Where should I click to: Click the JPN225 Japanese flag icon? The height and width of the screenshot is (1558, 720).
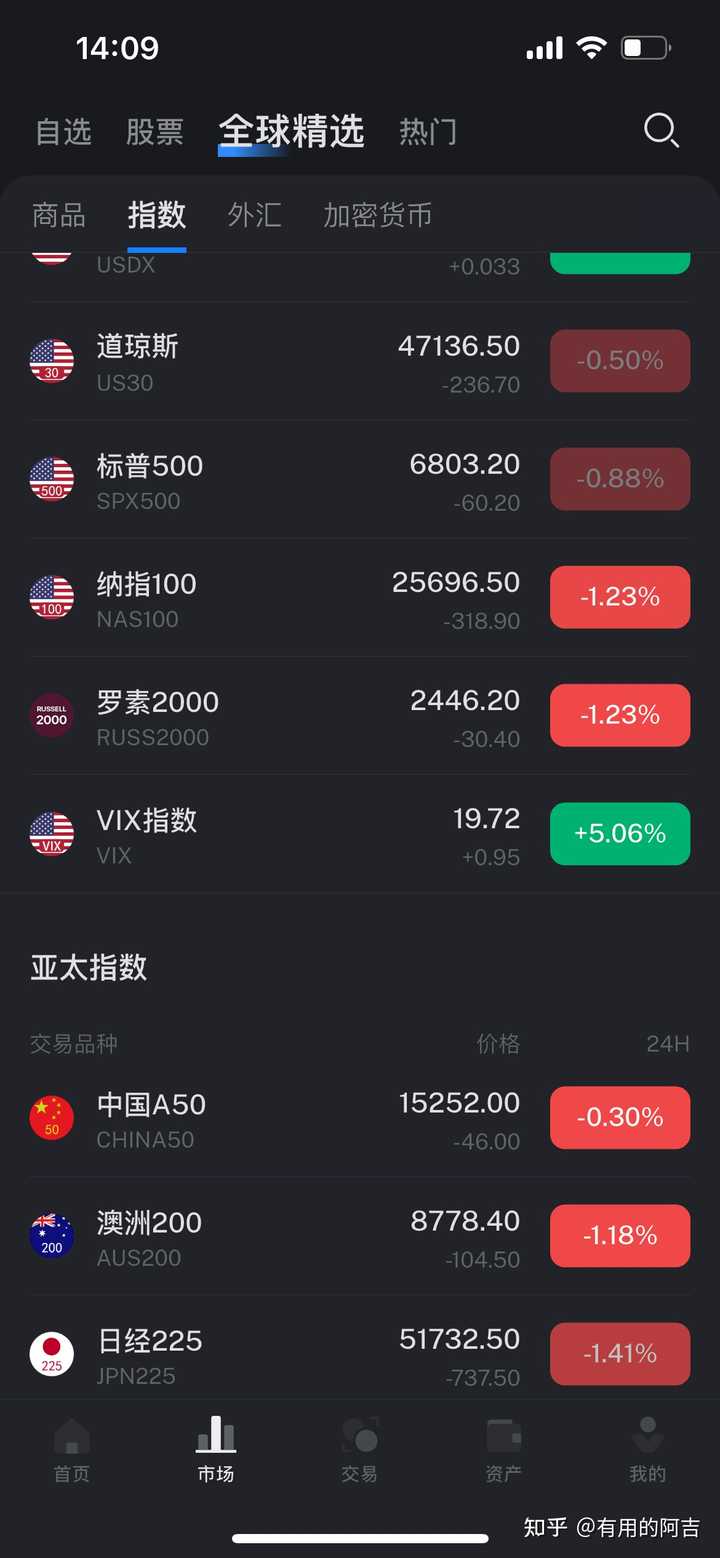pos(51,1353)
